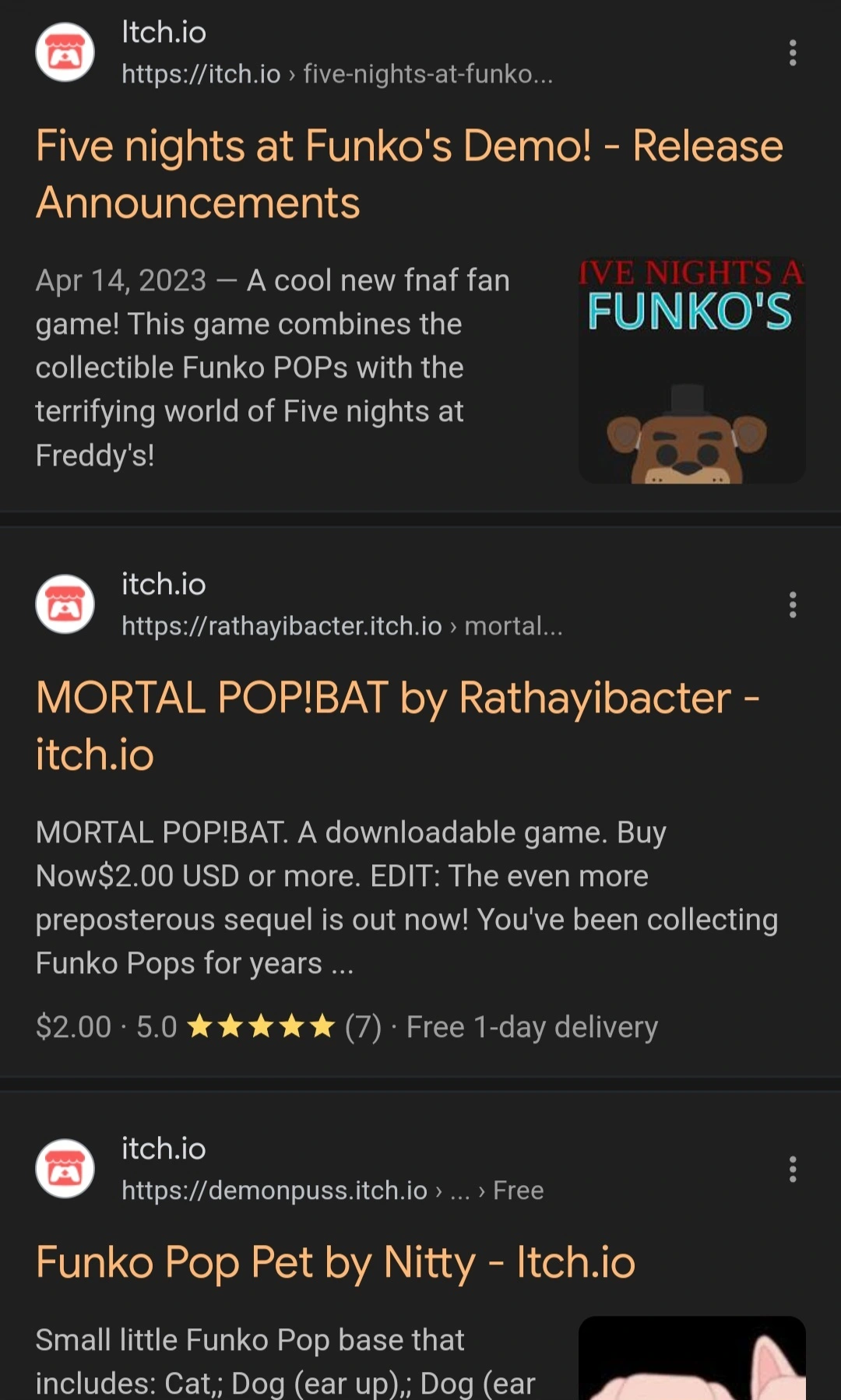841x1400 pixels.
Task: Tap the Five Nights at Funko's thumbnail
Action: click(691, 371)
